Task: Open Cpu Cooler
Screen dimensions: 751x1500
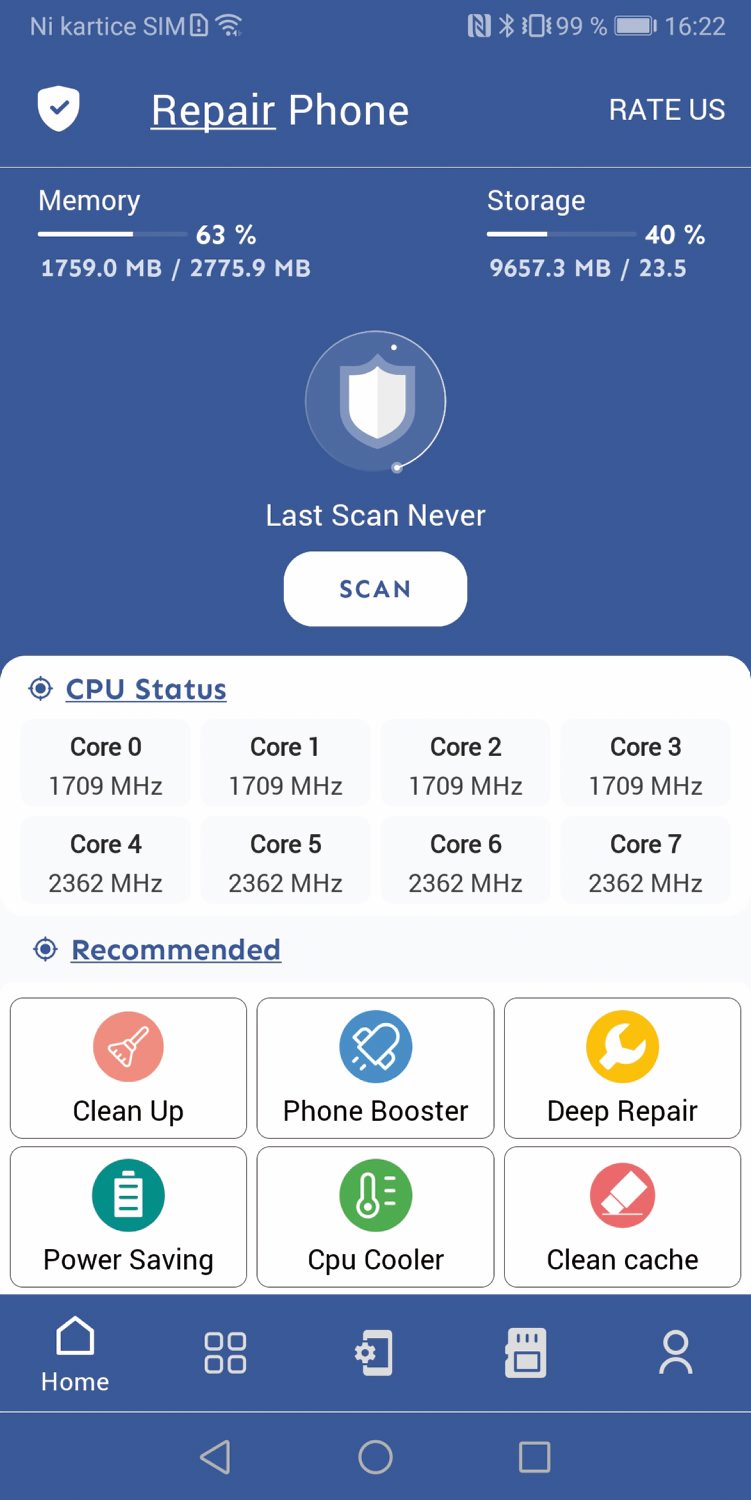Action: (x=375, y=1217)
